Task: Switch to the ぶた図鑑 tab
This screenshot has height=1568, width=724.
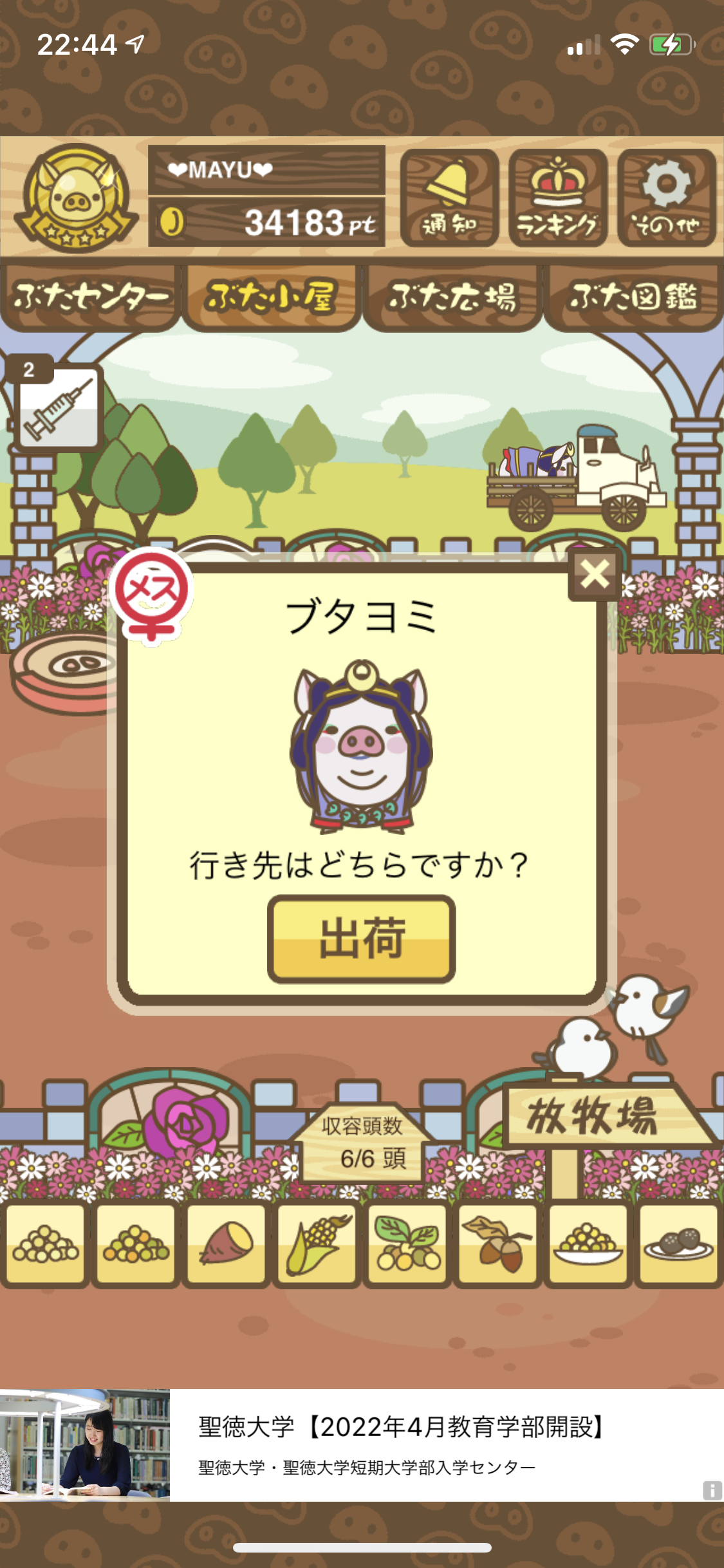Action: [x=633, y=297]
